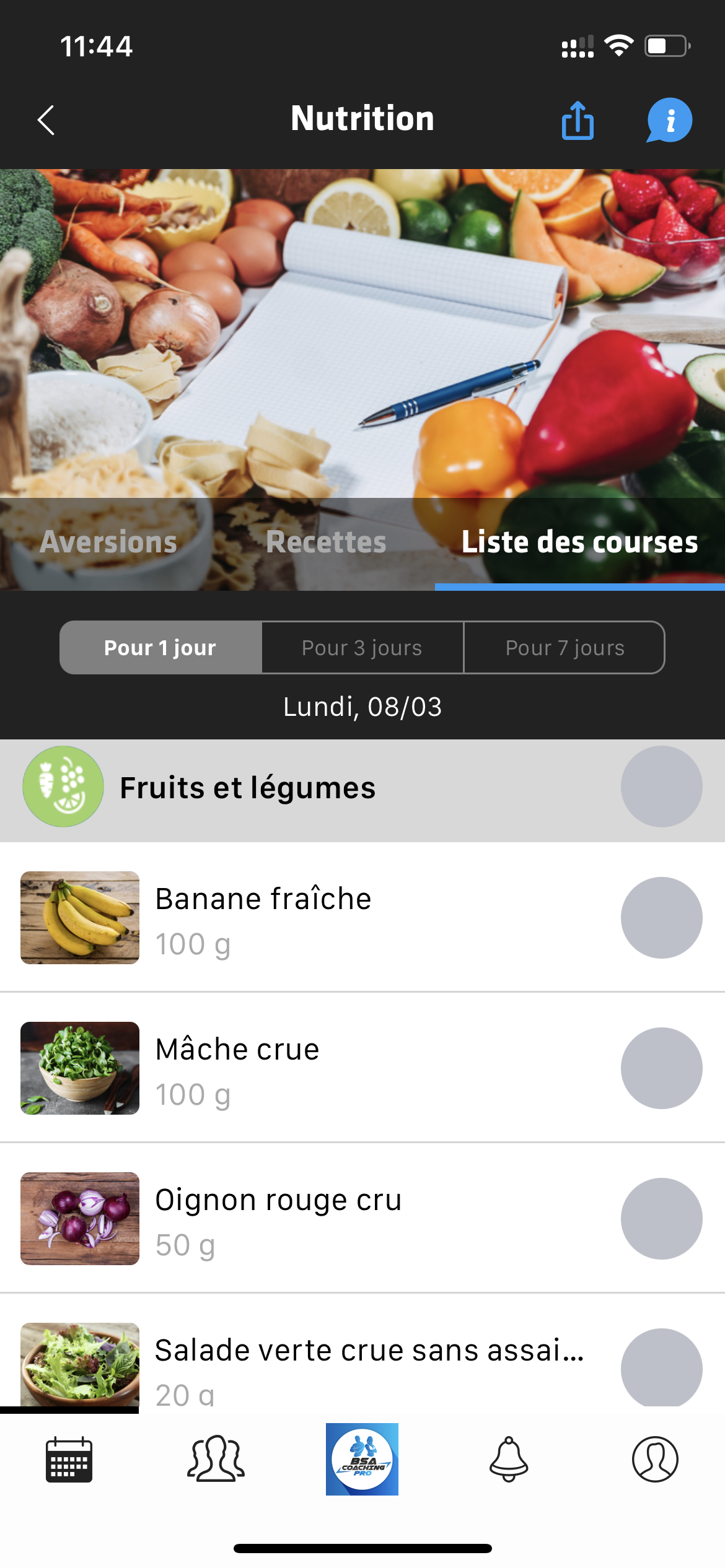Open the Recettes tab
Image resolution: width=725 pixels, height=1568 pixels.
pyautogui.click(x=326, y=542)
